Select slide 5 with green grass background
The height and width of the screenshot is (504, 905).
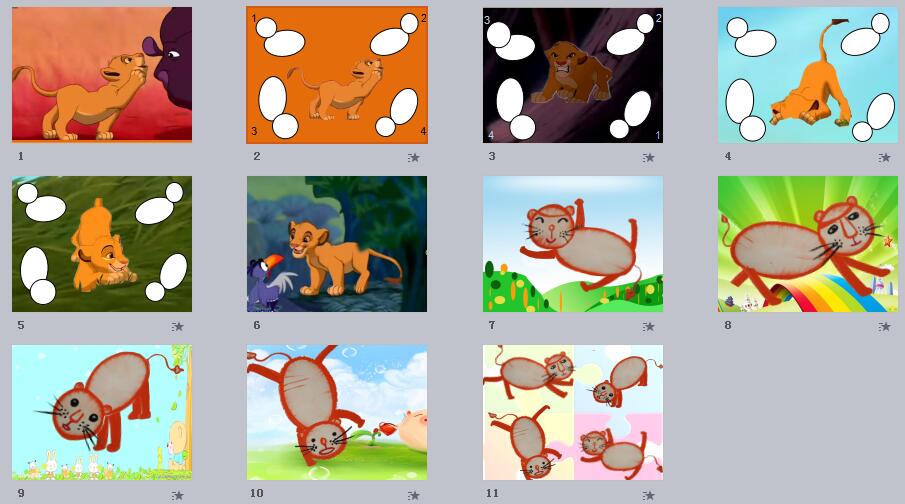point(102,244)
